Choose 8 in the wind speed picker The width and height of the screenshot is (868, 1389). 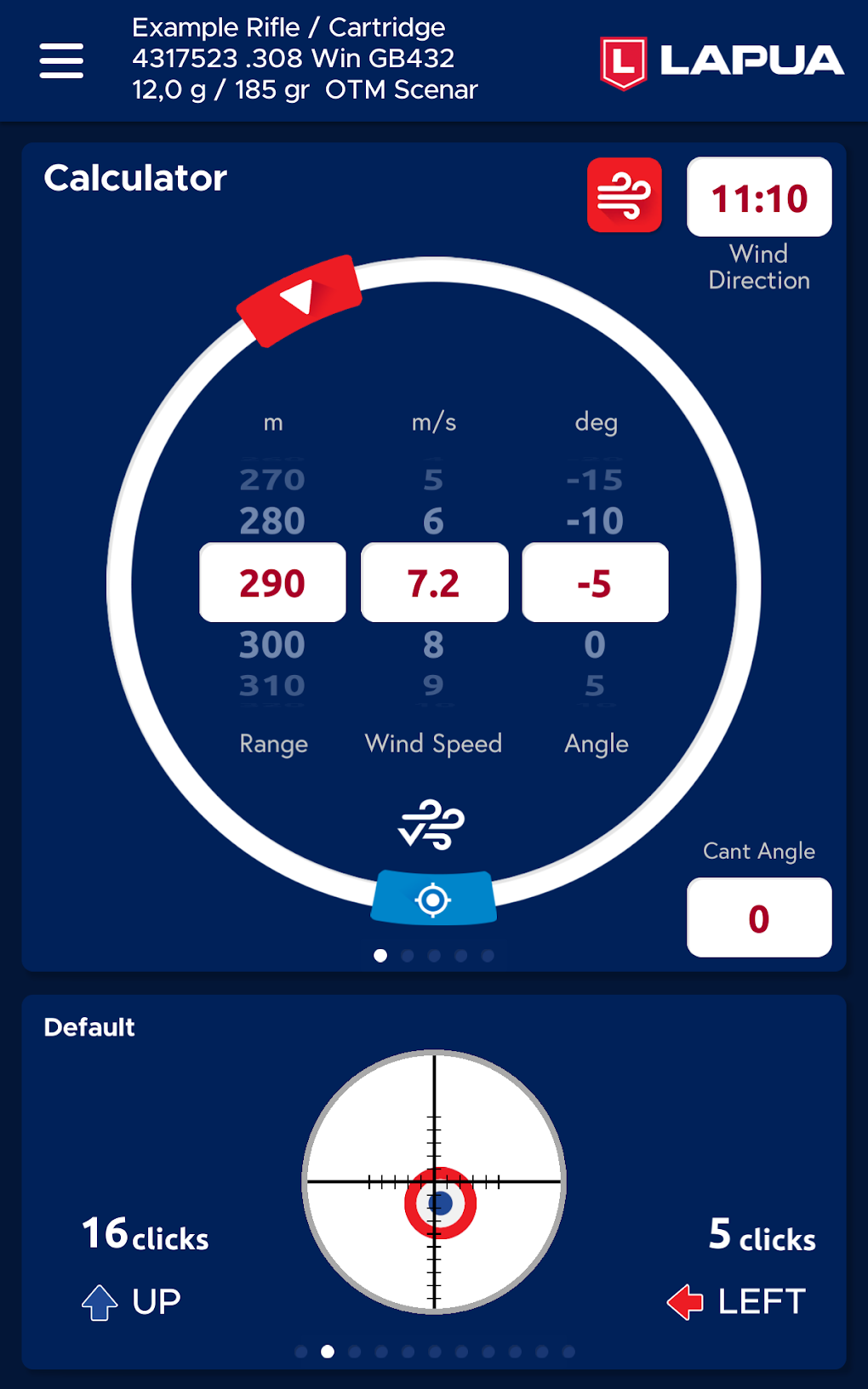434,644
